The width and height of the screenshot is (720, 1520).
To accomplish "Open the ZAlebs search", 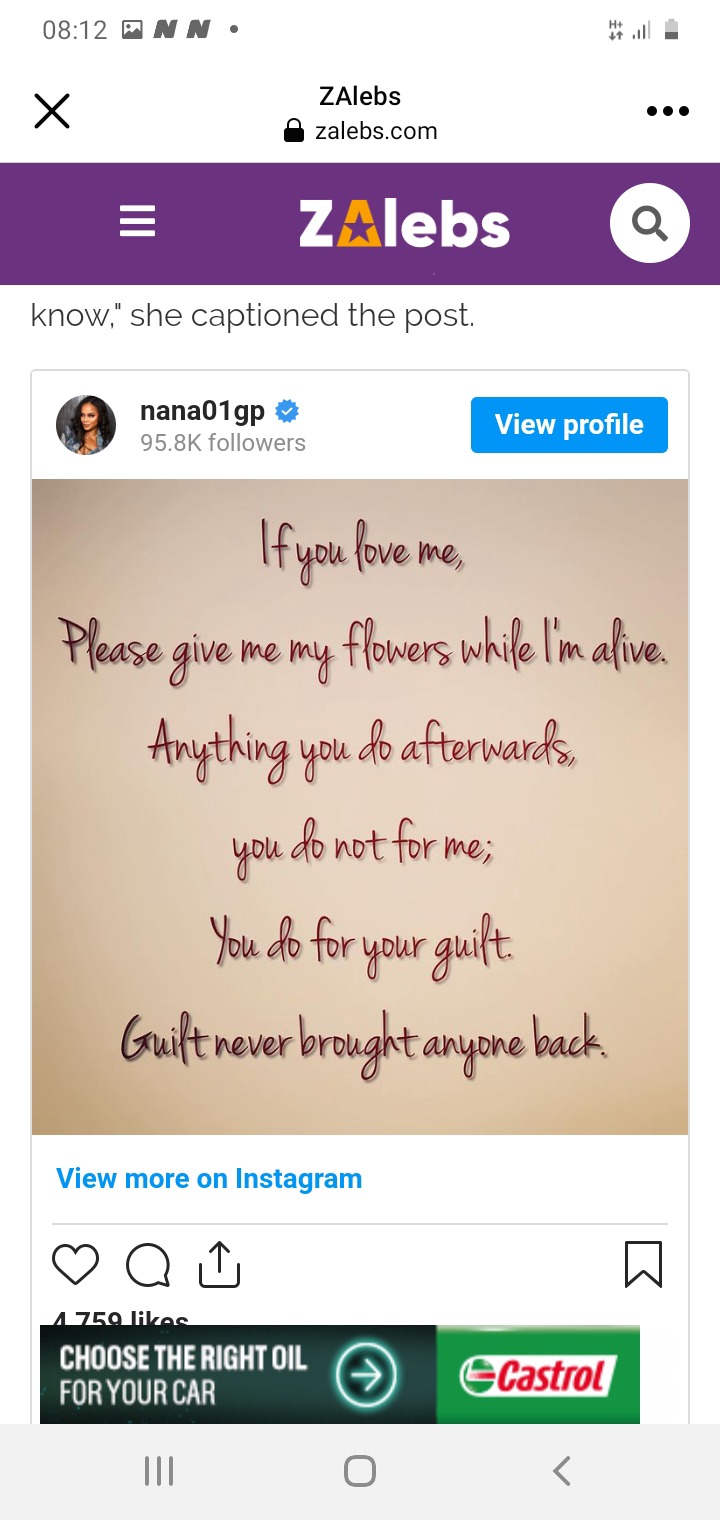I will tap(649, 223).
